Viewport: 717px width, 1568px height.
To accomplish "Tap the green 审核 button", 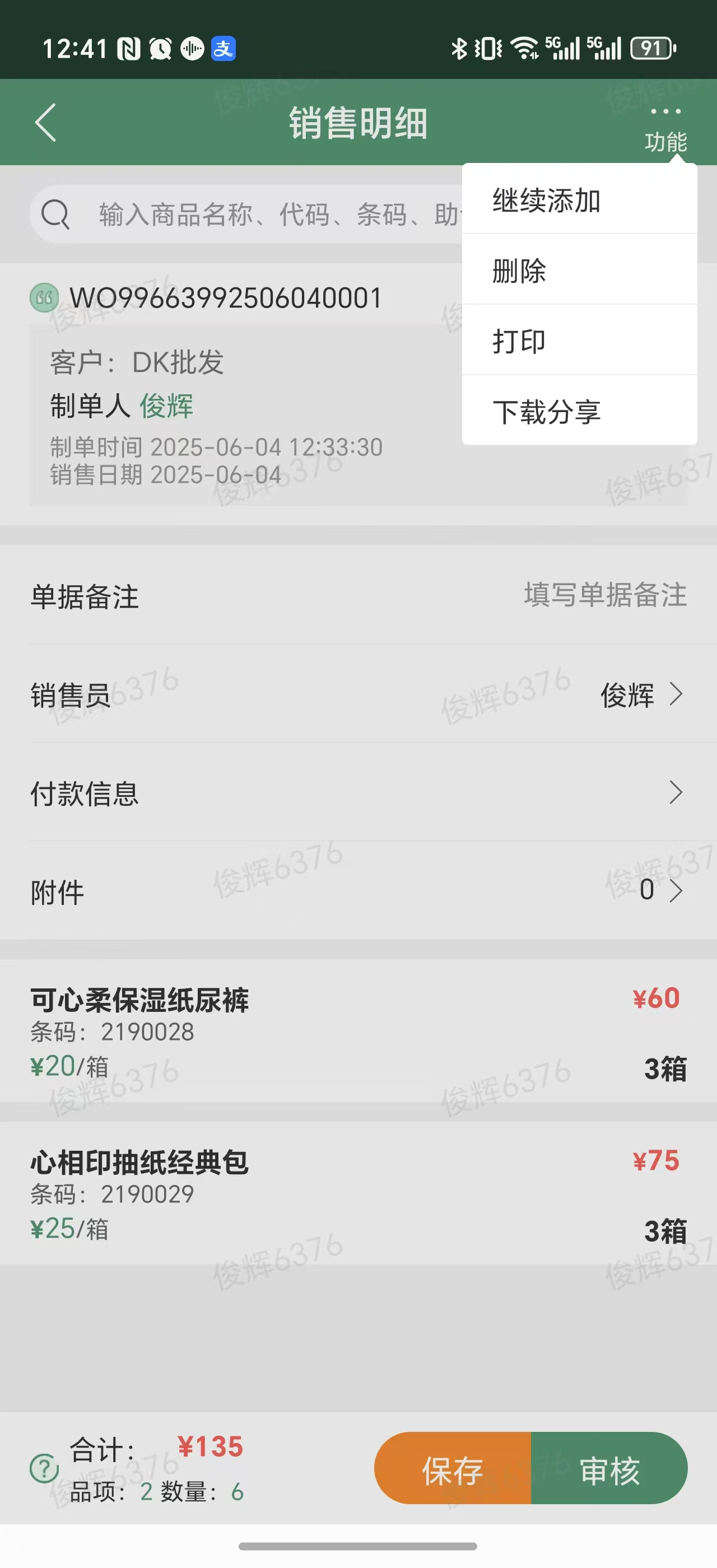I will point(609,1469).
